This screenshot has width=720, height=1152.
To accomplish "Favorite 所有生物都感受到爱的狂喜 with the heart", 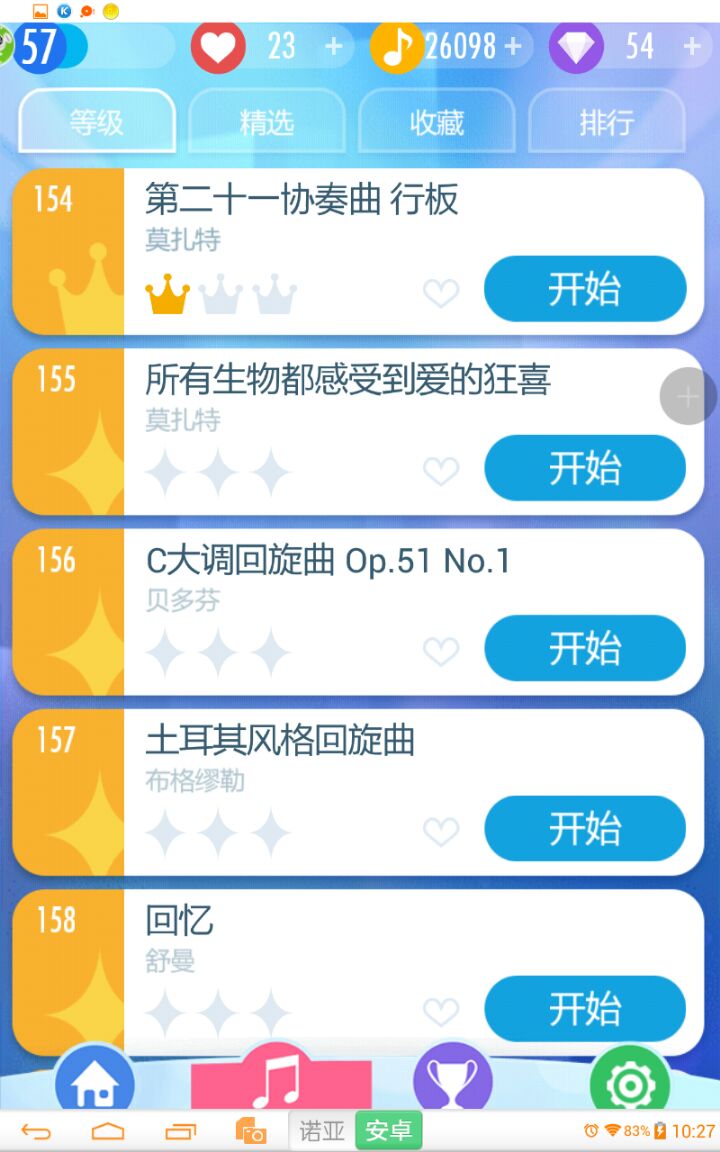I will point(441,471).
